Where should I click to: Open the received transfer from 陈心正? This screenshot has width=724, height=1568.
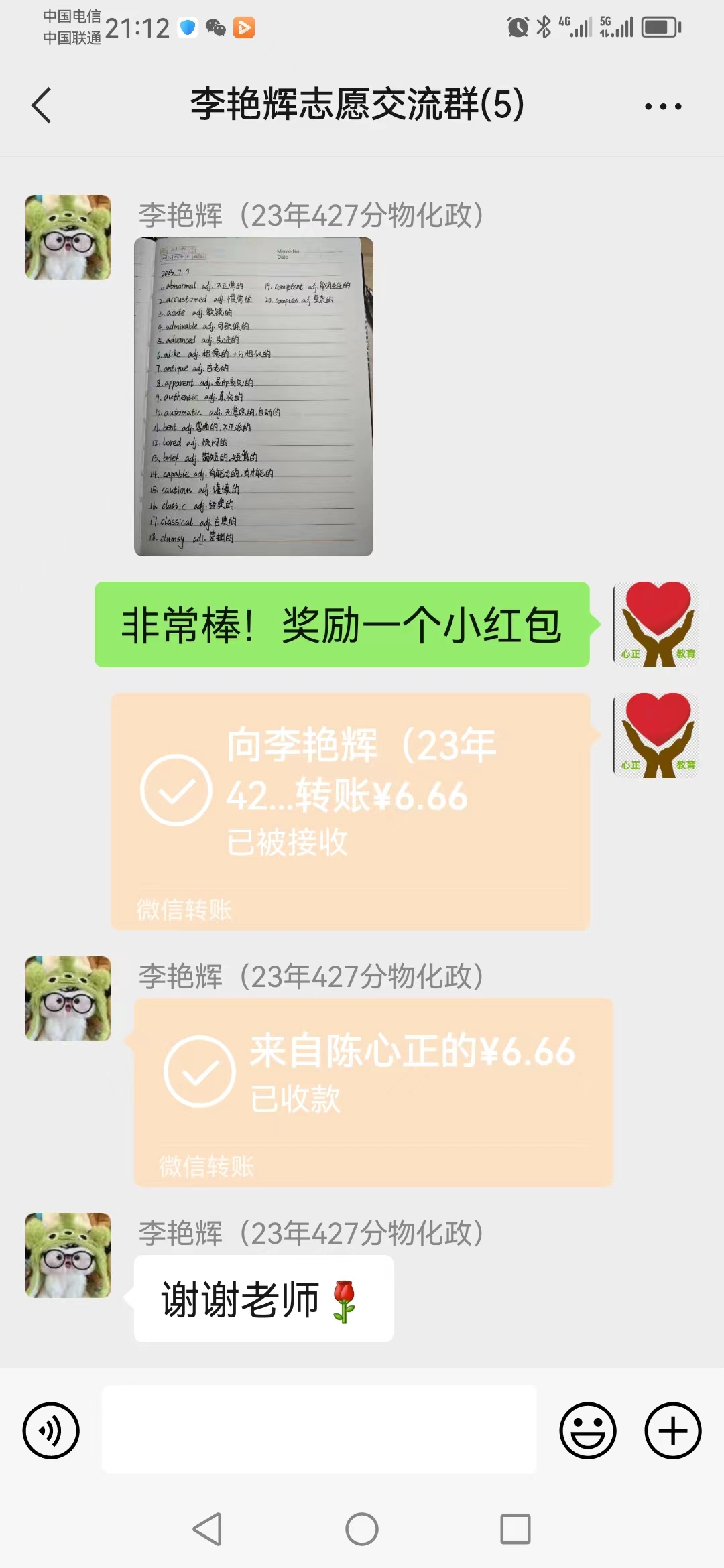pos(373,1092)
